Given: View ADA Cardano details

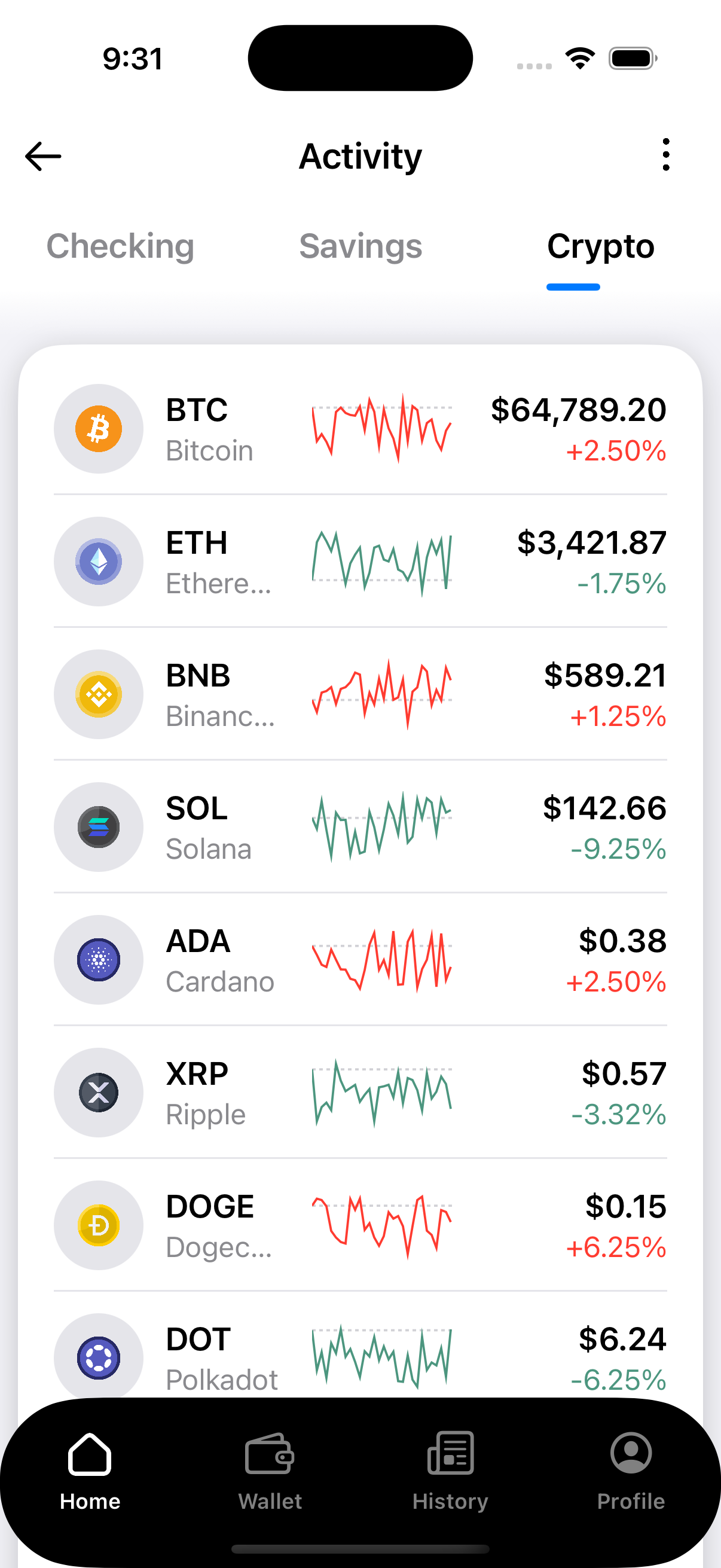Looking at the screenshot, I should pos(360,960).
